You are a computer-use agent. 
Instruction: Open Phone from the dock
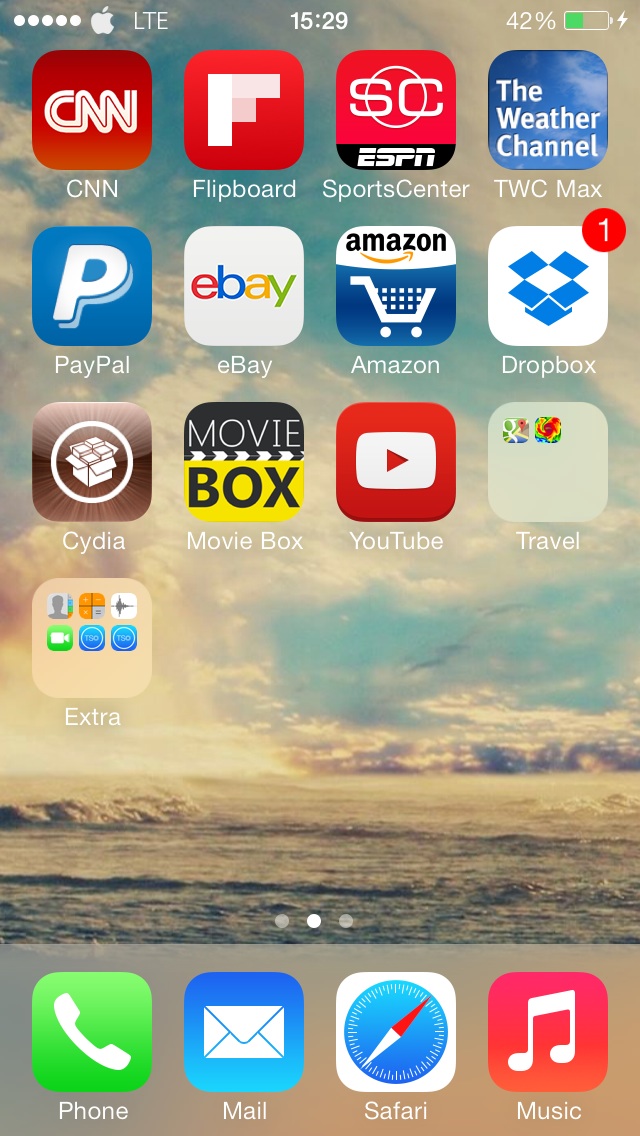[x=92, y=1032]
